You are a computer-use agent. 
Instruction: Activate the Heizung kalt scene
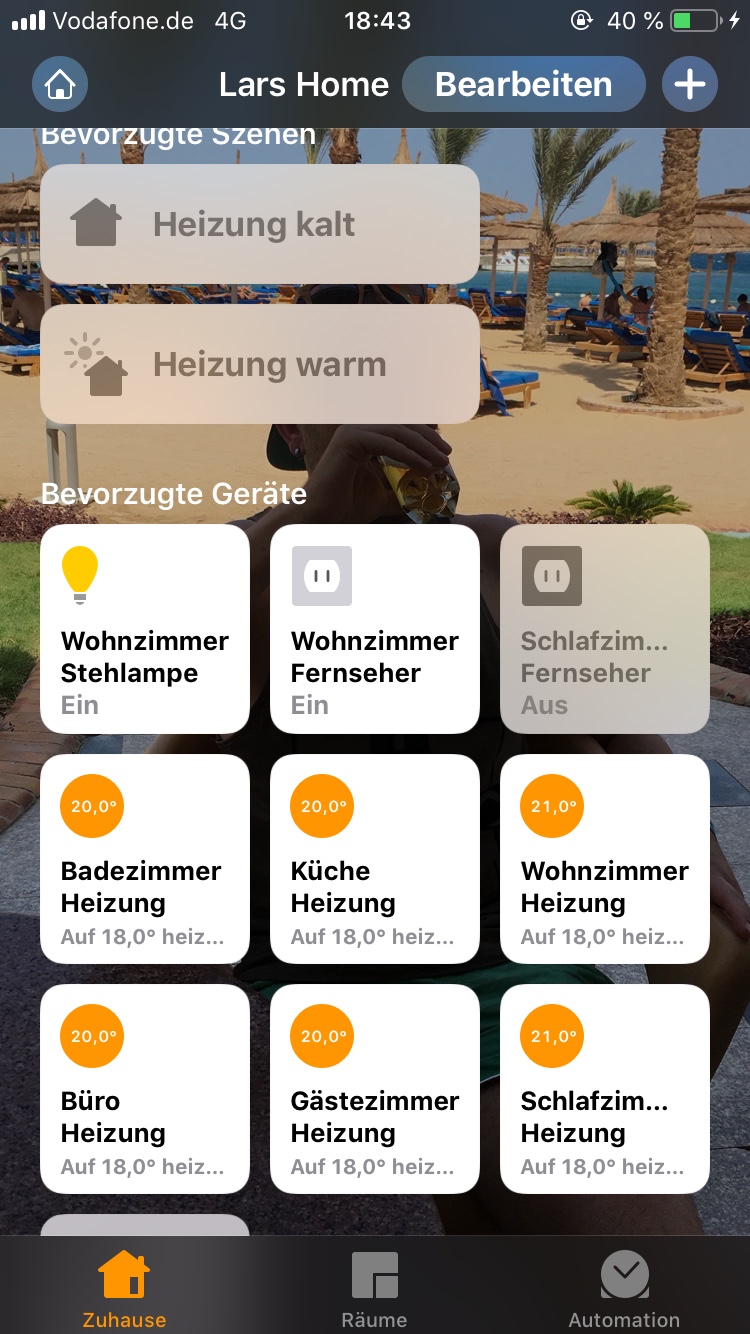click(x=260, y=224)
